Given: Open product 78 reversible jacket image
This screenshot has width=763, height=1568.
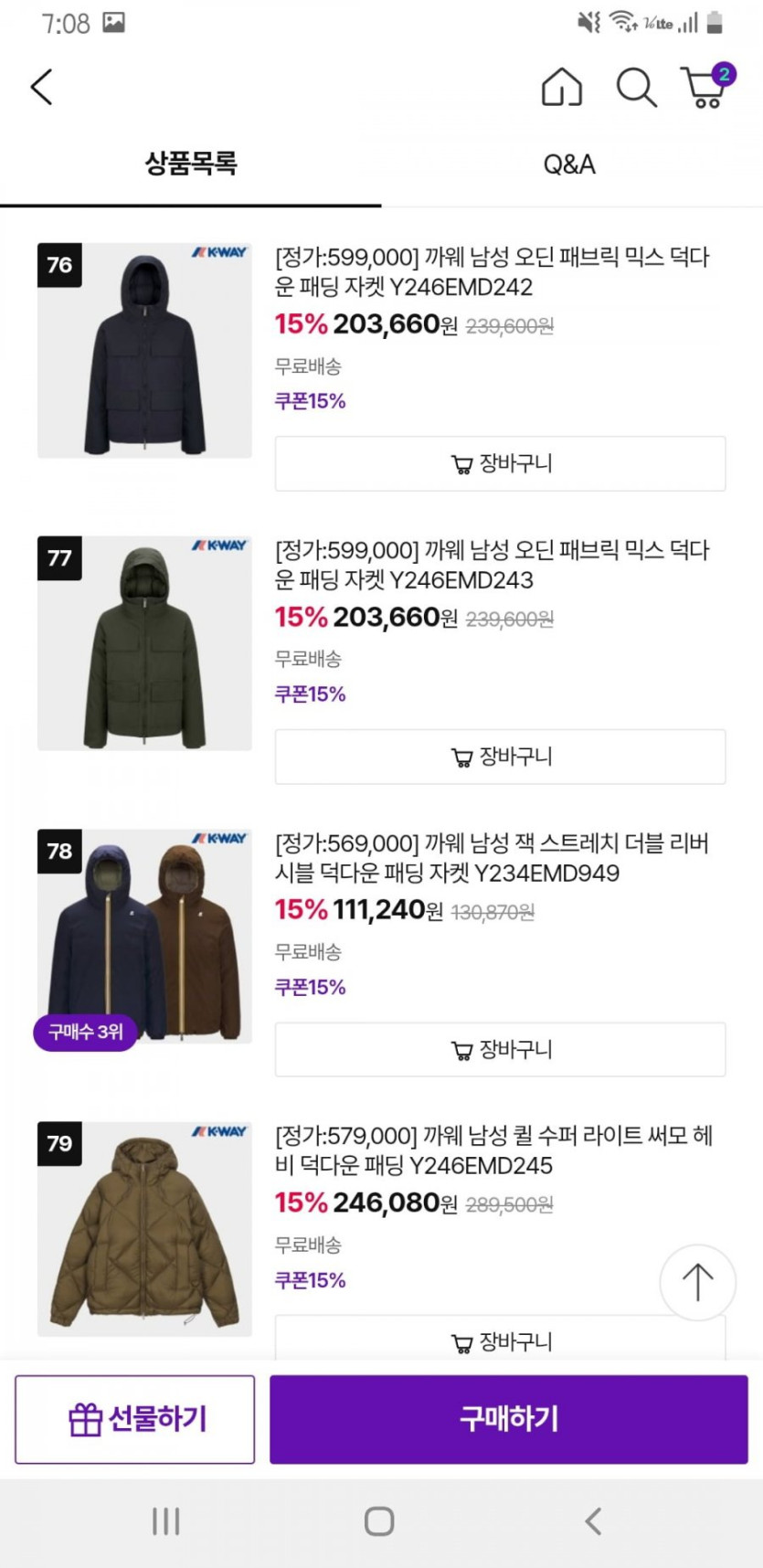Looking at the screenshot, I should tap(144, 936).
